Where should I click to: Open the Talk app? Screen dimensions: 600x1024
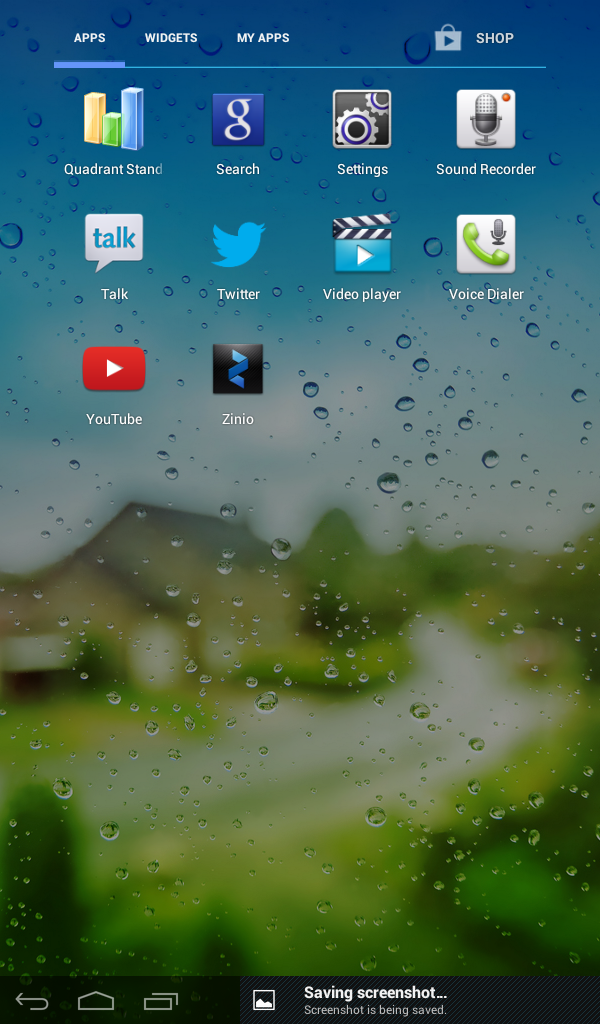pyautogui.click(x=114, y=257)
